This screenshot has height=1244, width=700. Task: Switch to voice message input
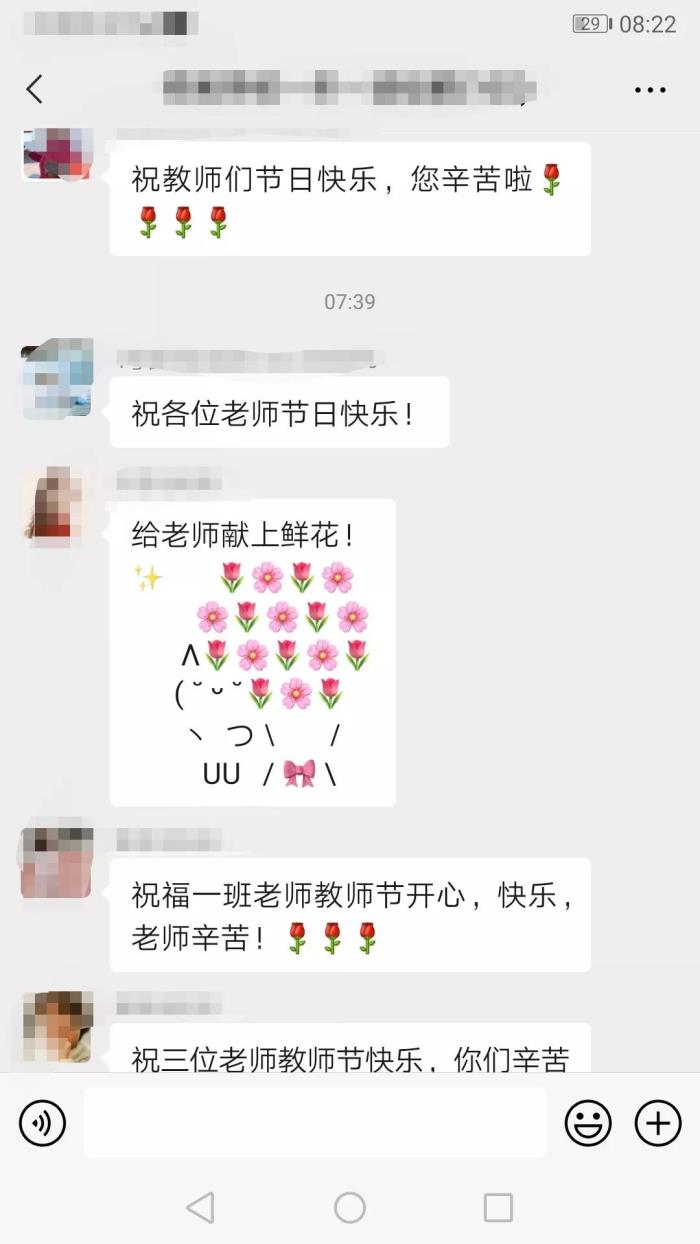tap(42, 1123)
